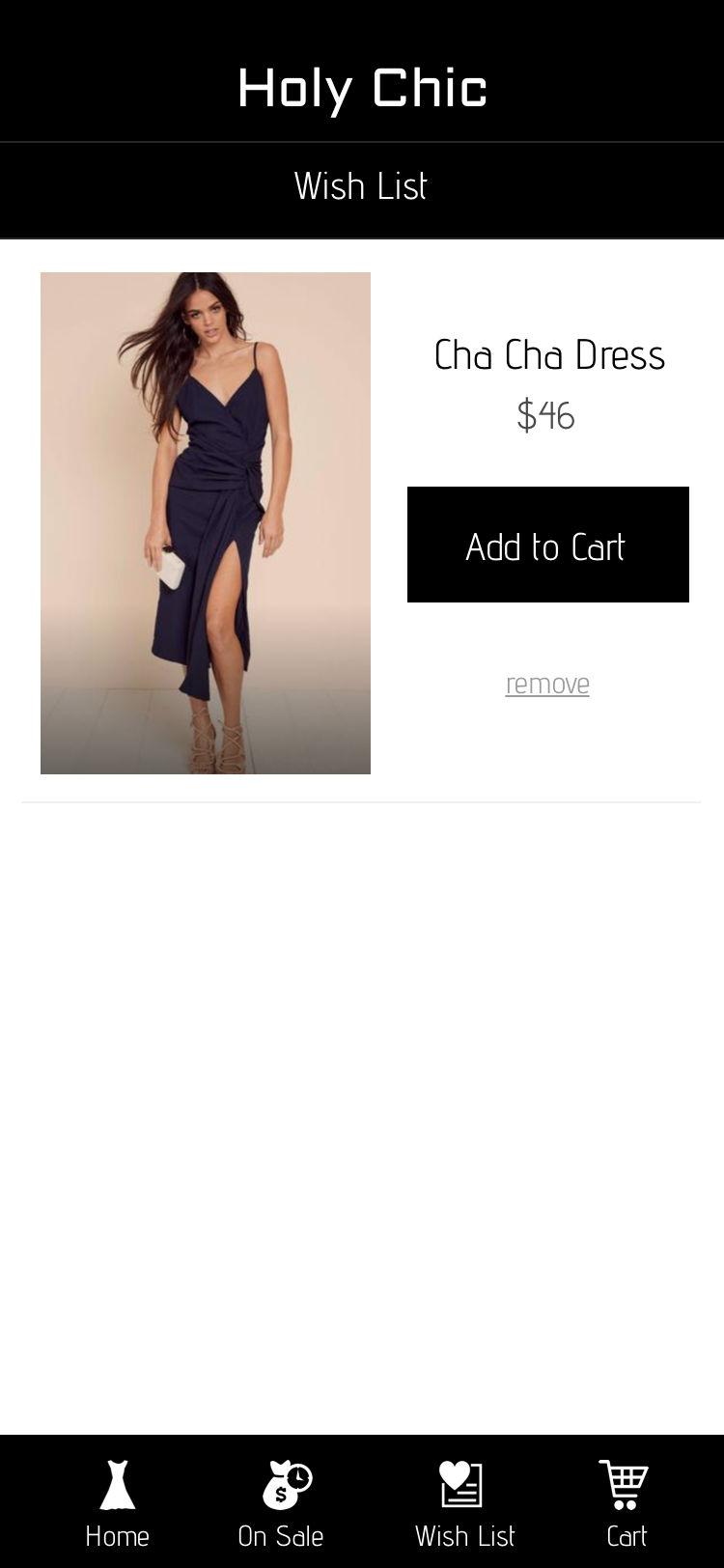This screenshot has height=1568, width=724.
Task: Go to the Home tab
Action: 117,1503
